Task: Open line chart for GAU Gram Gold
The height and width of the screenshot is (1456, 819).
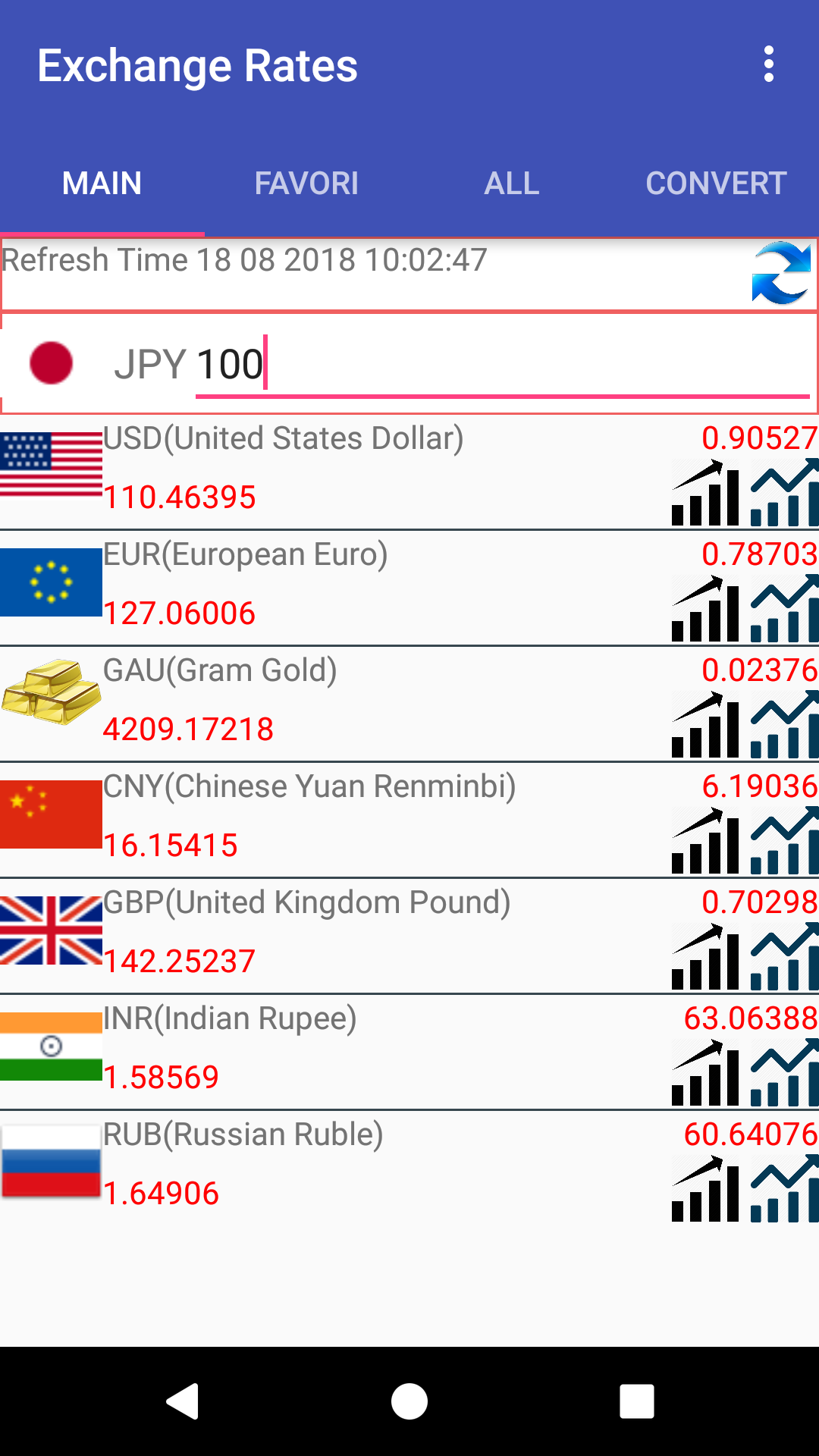Action: point(785,726)
